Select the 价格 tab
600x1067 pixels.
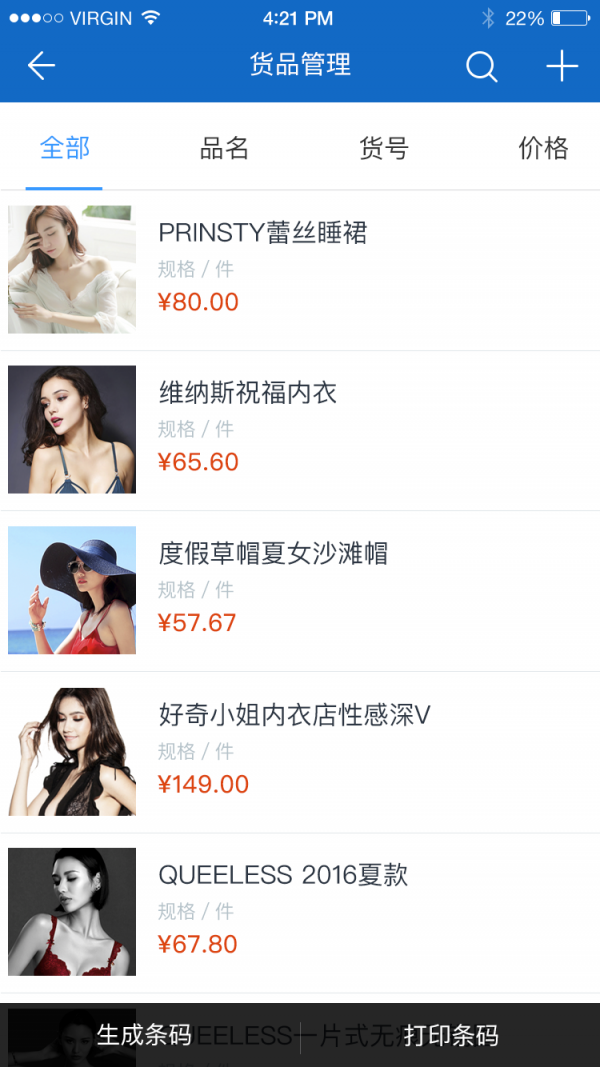pos(543,149)
